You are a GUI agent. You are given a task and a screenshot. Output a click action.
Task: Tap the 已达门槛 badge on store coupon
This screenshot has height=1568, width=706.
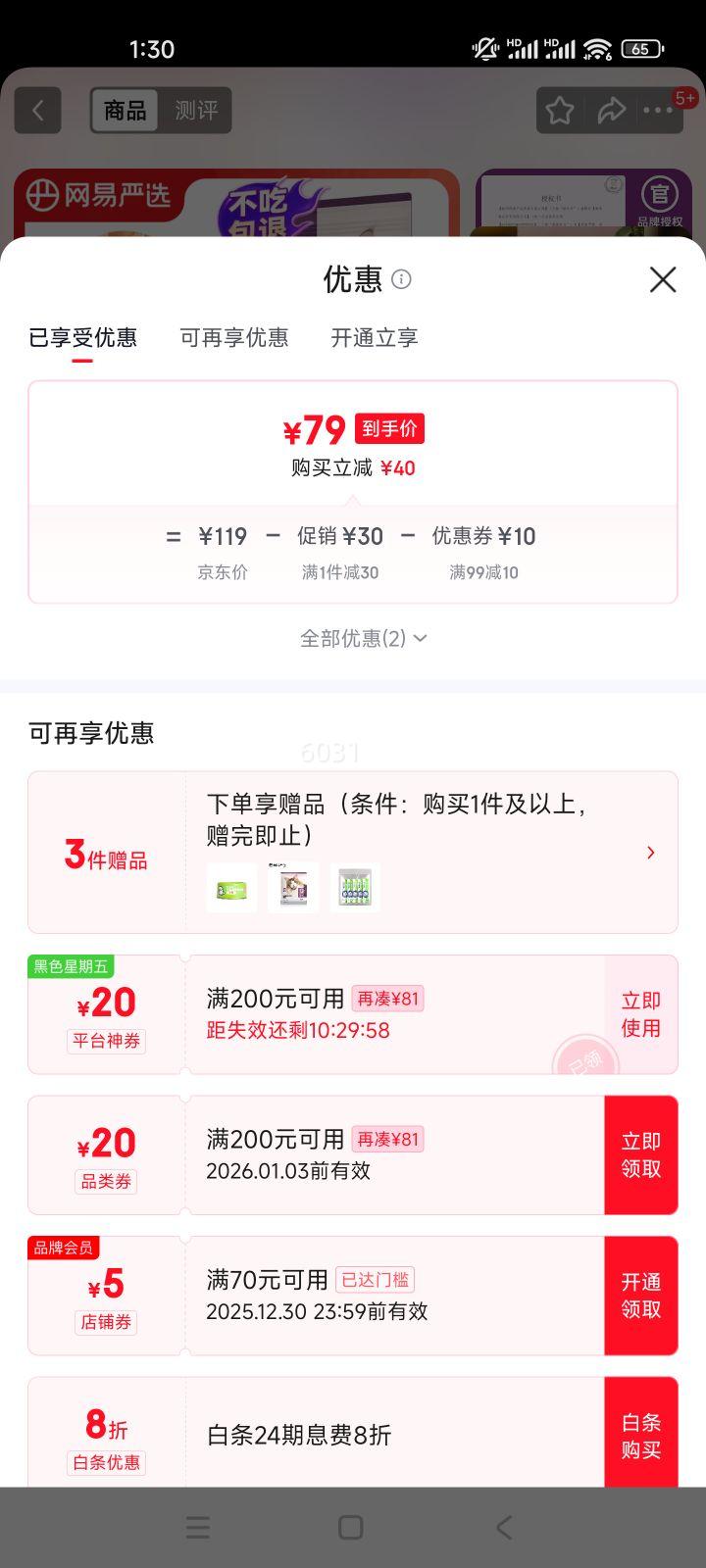tap(375, 1279)
